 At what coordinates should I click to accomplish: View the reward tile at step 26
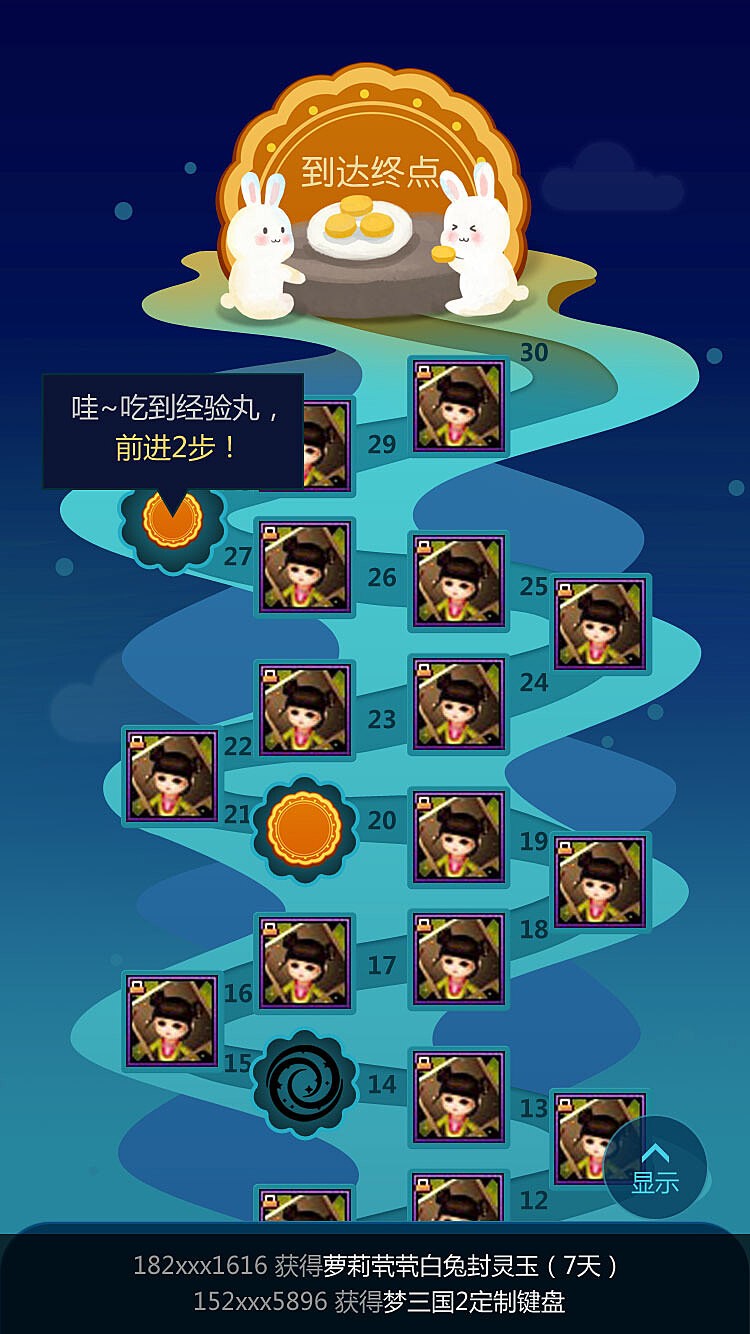pos(459,582)
